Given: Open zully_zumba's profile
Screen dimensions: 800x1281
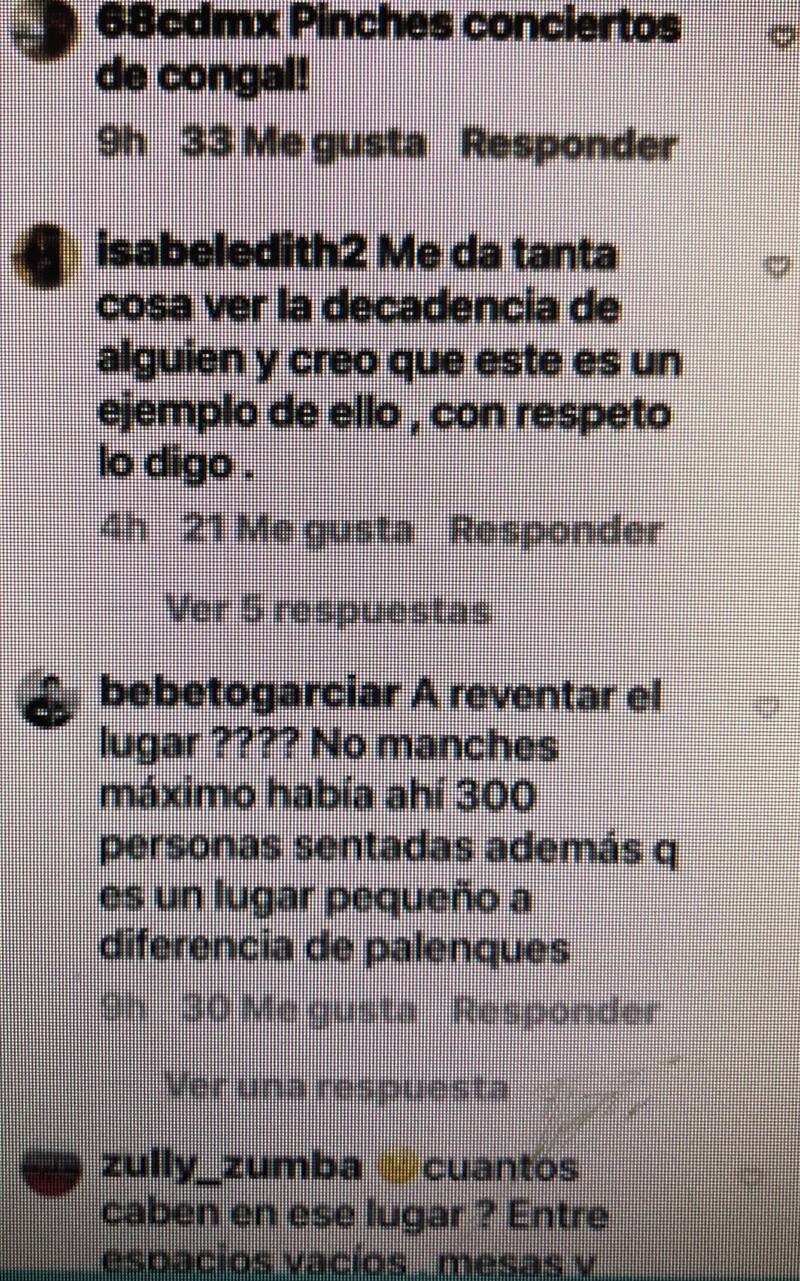Looking at the screenshot, I should tap(230, 1167).
